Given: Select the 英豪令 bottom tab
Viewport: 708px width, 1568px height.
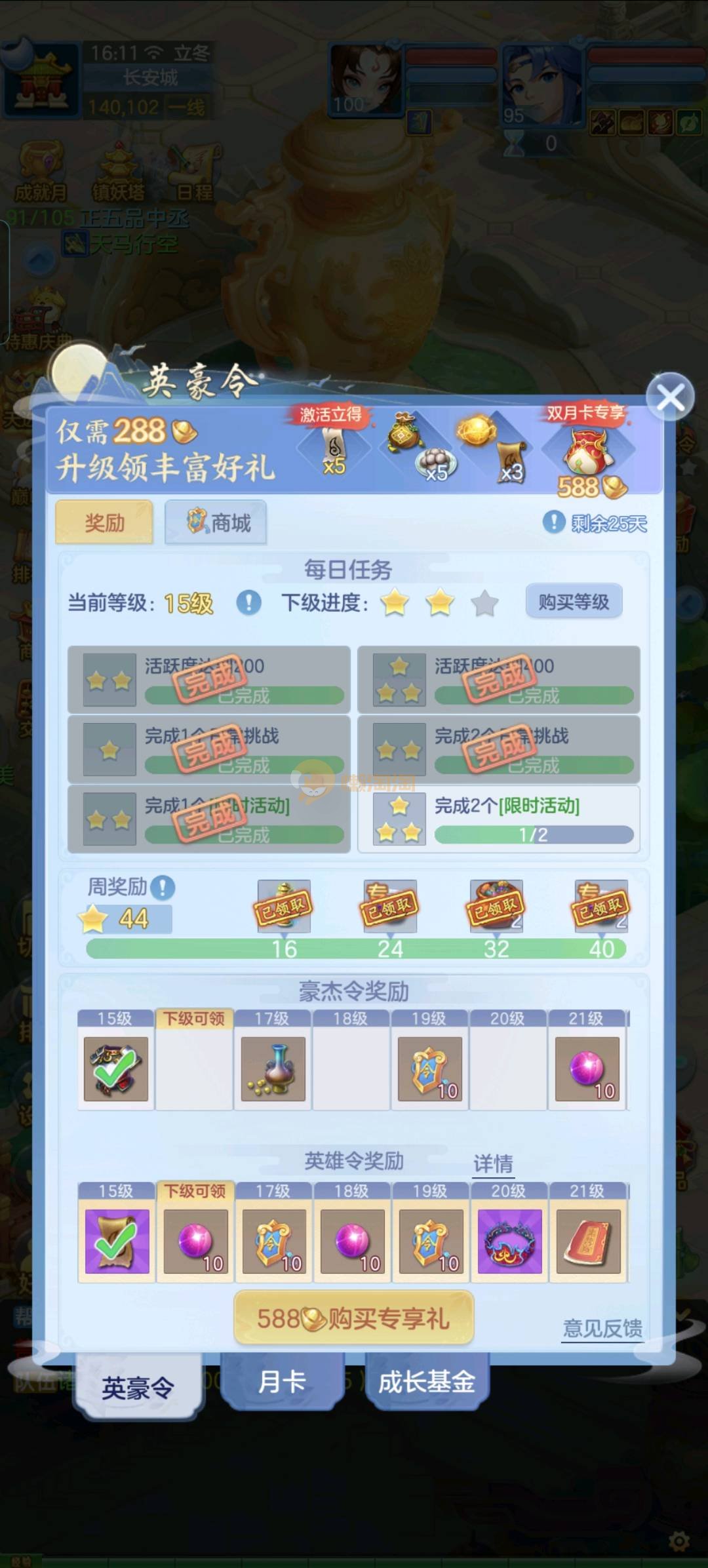Looking at the screenshot, I should (x=138, y=1386).
